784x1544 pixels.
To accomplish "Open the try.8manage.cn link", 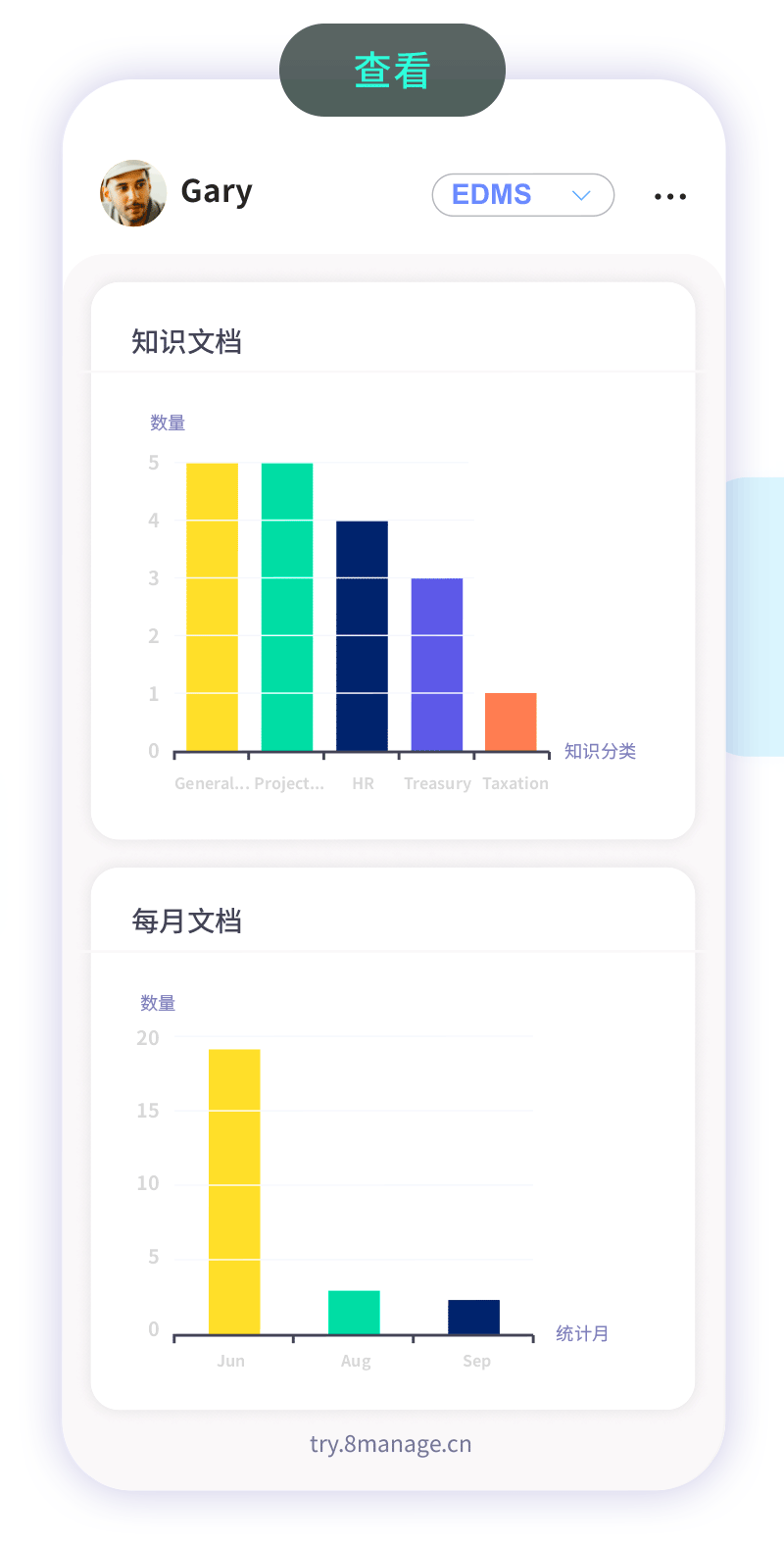I will point(391,1443).
